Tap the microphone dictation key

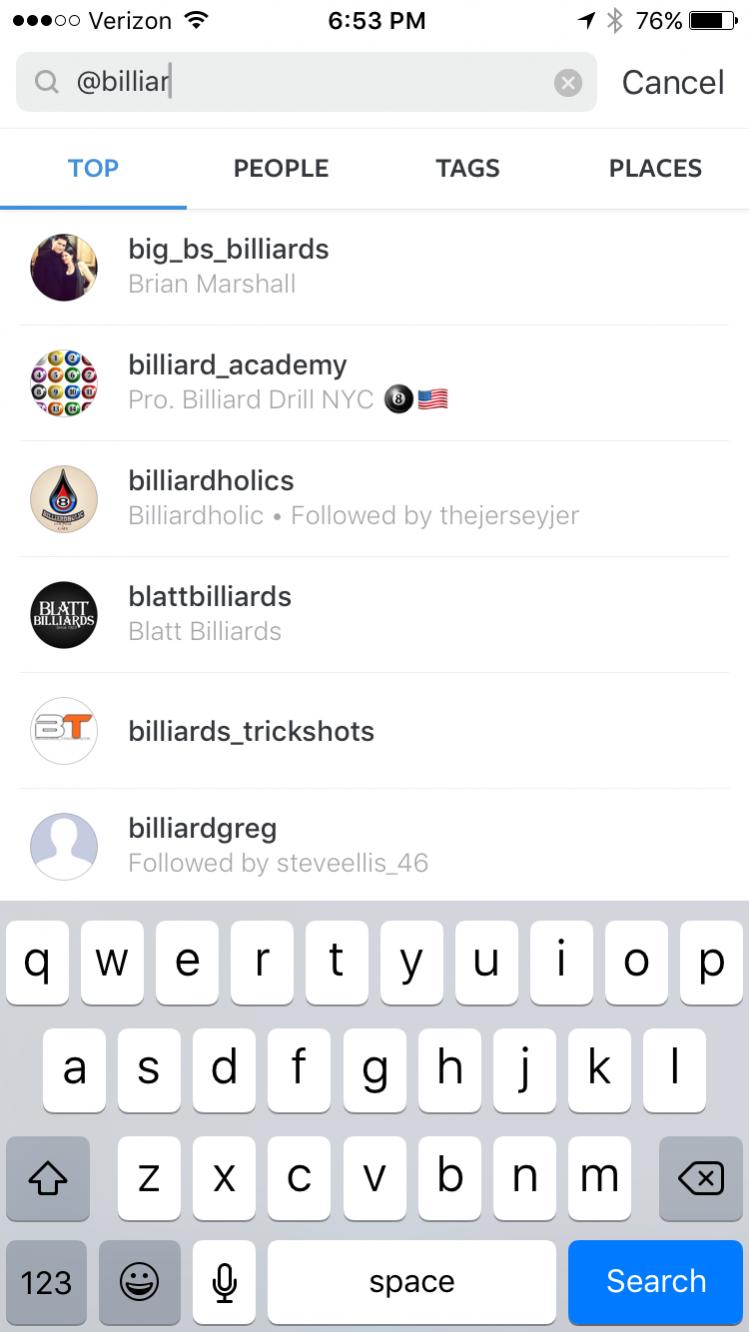[x=225, y=1281]
